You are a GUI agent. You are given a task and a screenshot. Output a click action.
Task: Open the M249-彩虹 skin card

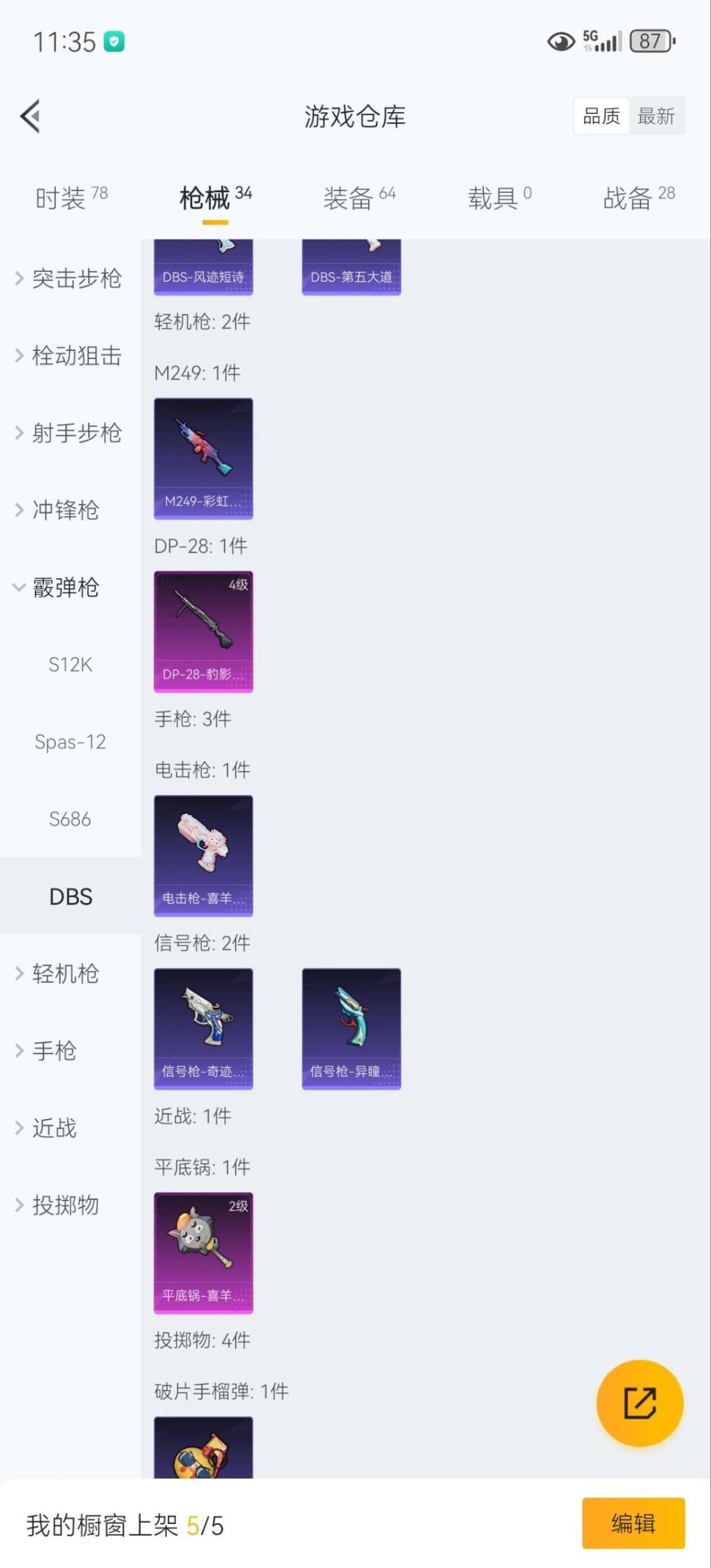click(x=203, y=459)
